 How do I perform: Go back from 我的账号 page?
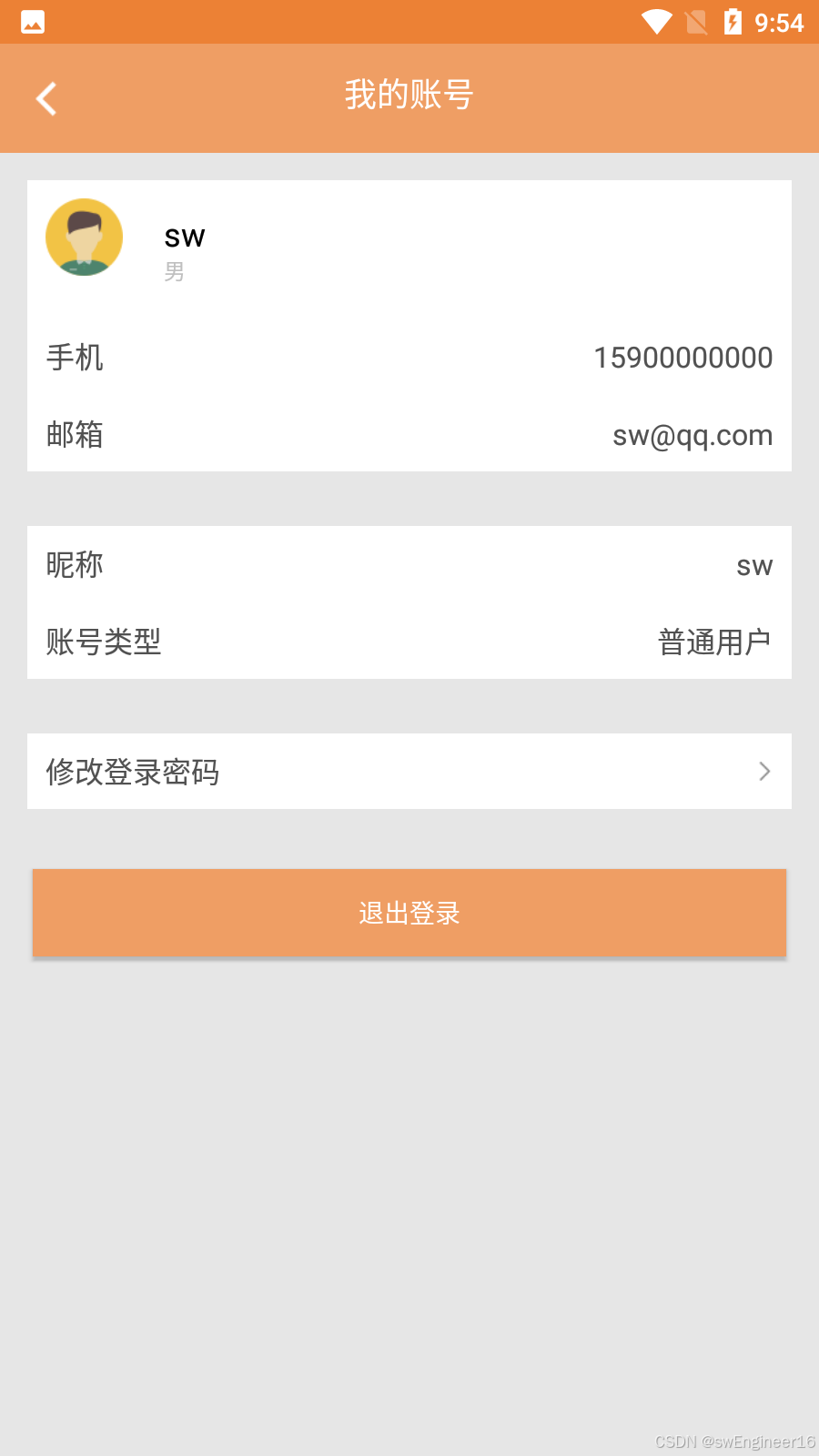(x=46, y=98)
